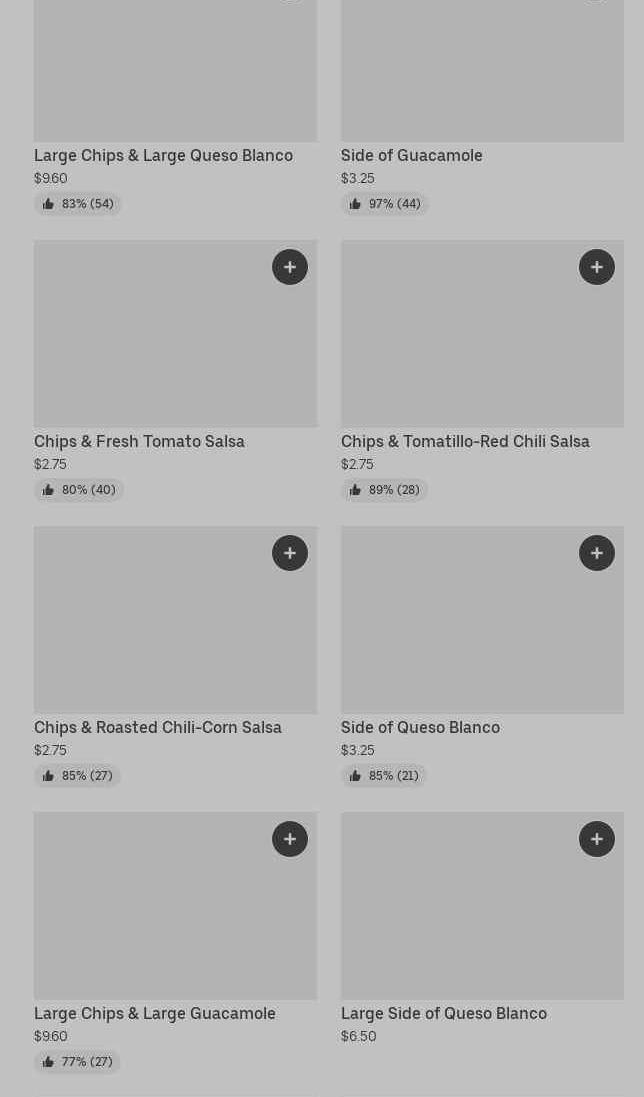View Large Side of Queso Blanco details
This screenshot has width=644, height=1097.
pos(444,1013)
